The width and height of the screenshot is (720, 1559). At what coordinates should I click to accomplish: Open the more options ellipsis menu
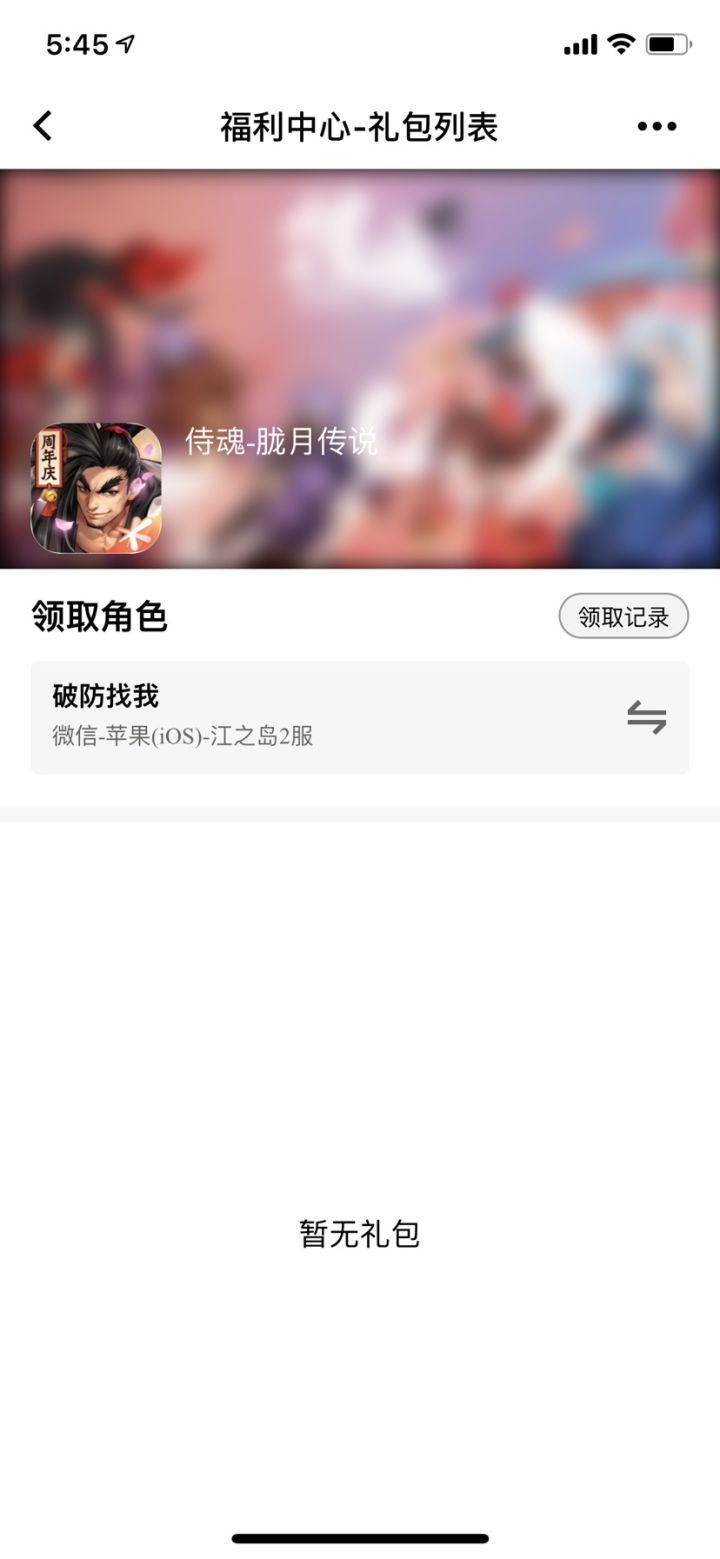[657, 125]
